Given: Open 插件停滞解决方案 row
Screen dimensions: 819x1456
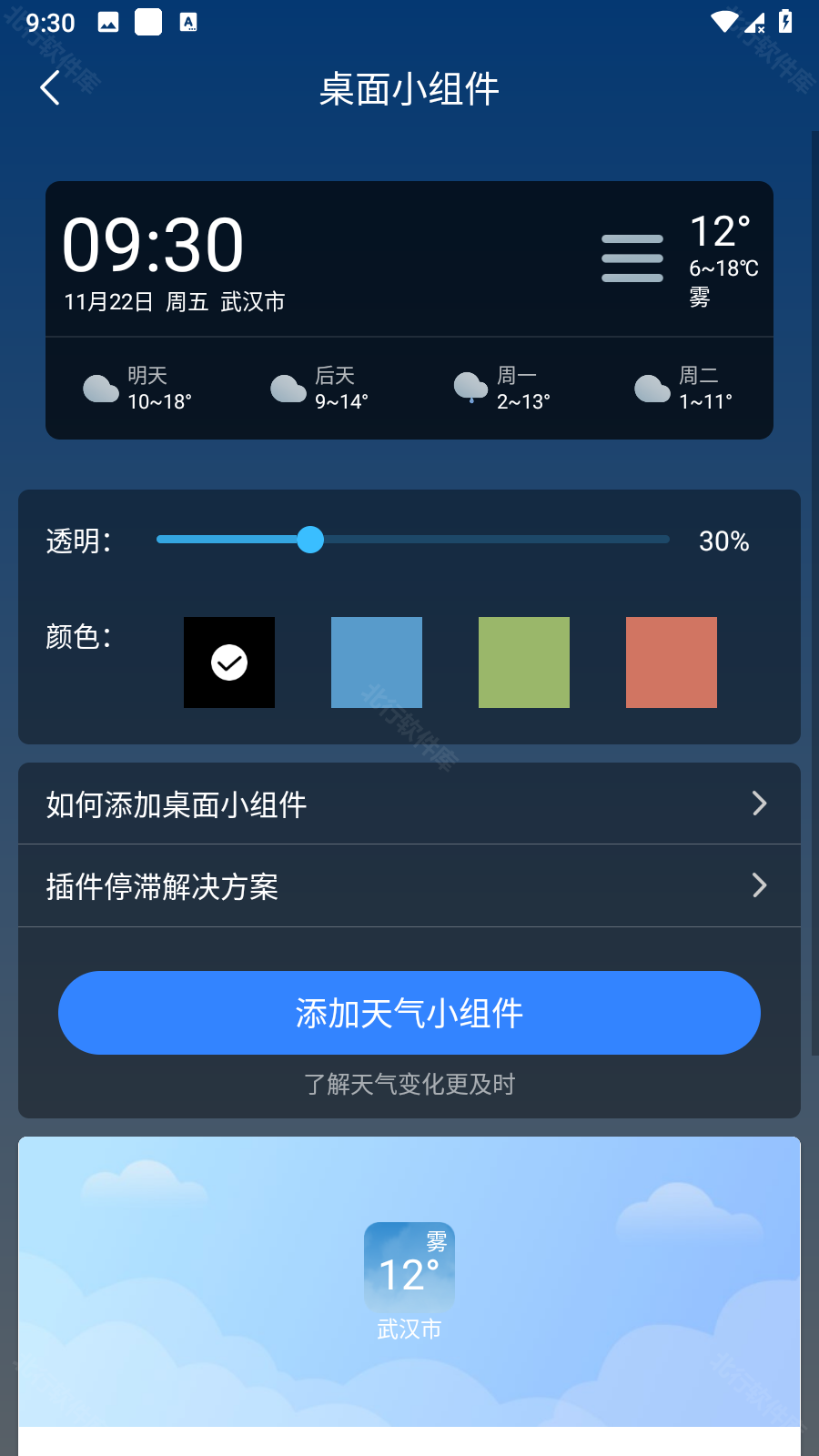Looking at the screenshot, I should pyautogui.click(x=409, y=885).
